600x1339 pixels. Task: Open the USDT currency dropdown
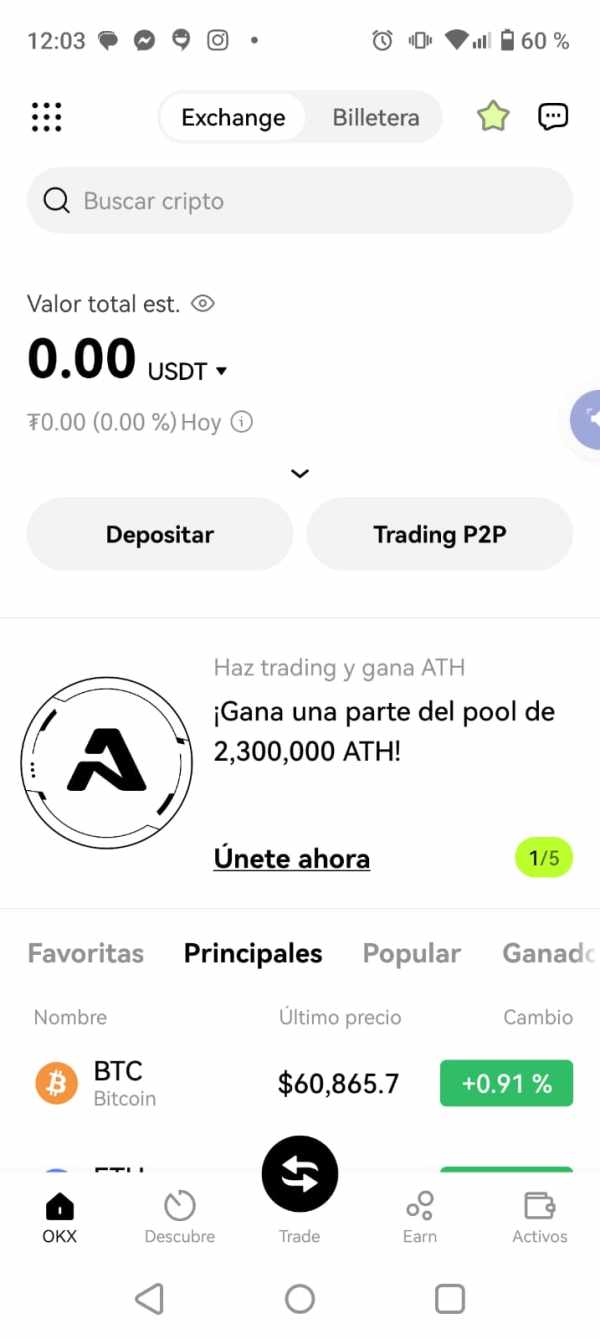[x=188, y=371]
